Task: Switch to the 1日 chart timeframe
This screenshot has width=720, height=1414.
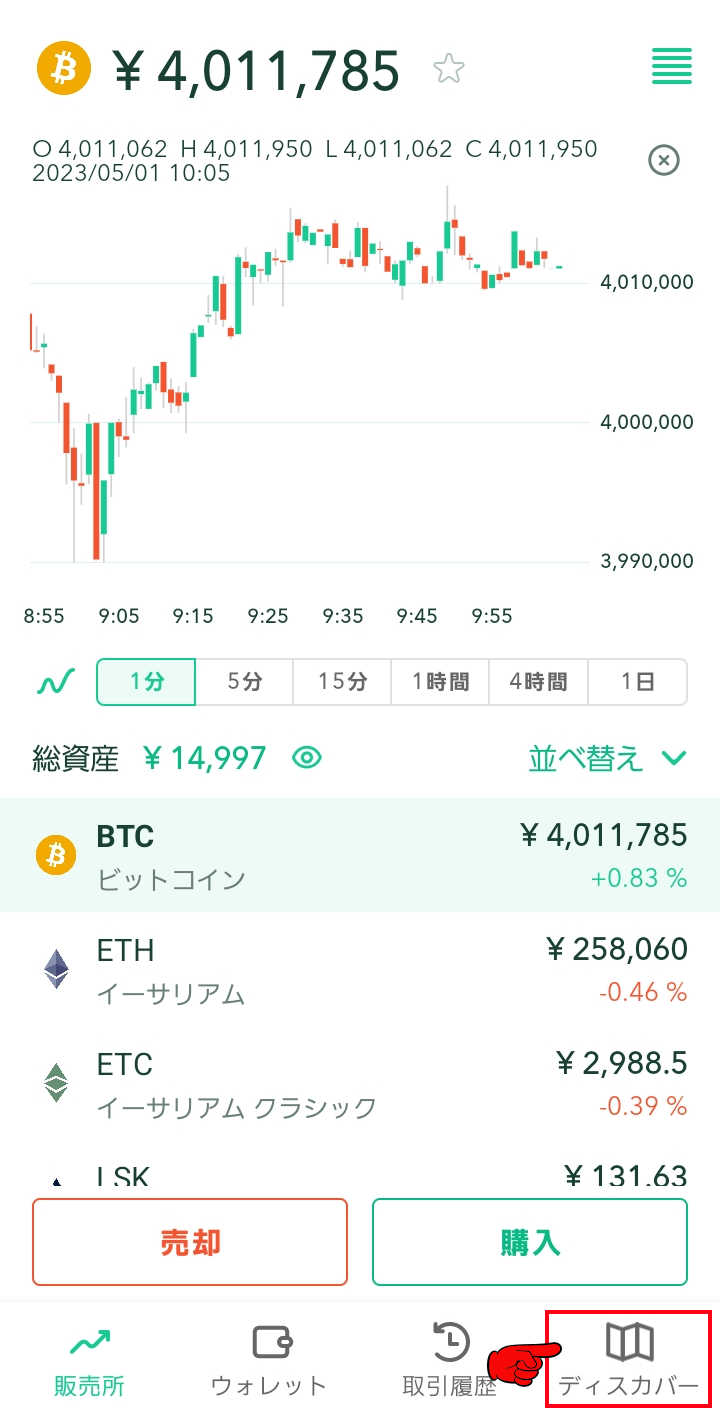Action: tap(636, 681)
